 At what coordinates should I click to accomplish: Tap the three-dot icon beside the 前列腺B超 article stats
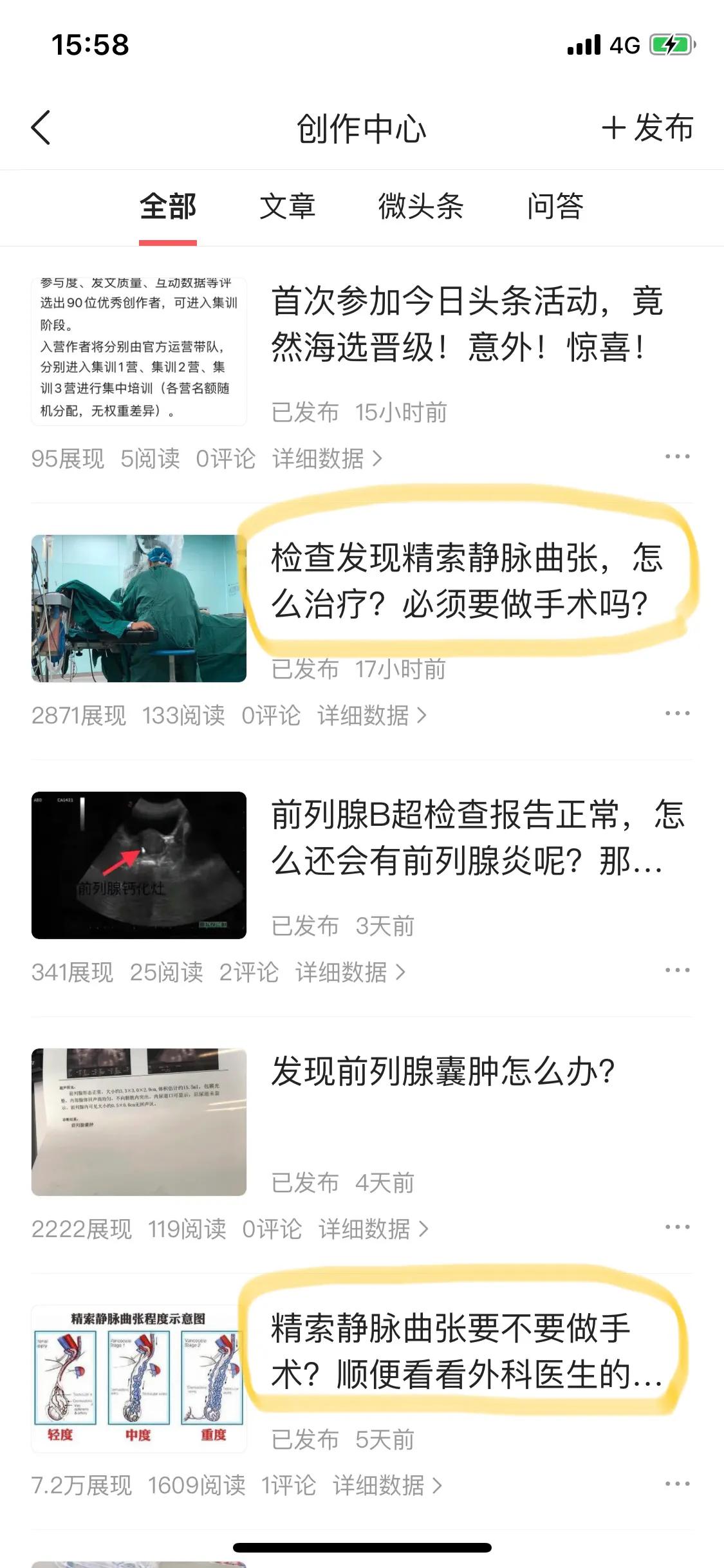coord(679,973)
